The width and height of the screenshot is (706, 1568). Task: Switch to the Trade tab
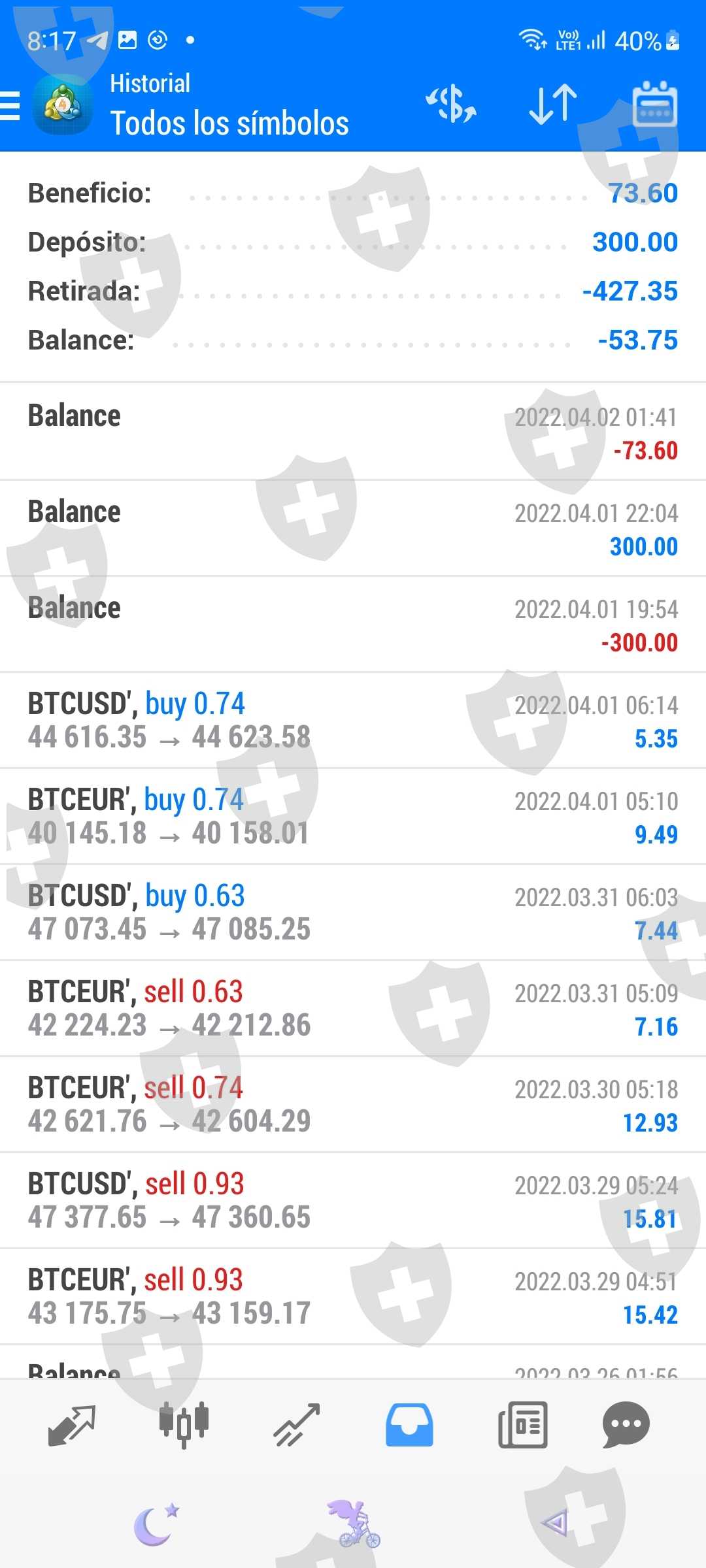point(296,1424)
